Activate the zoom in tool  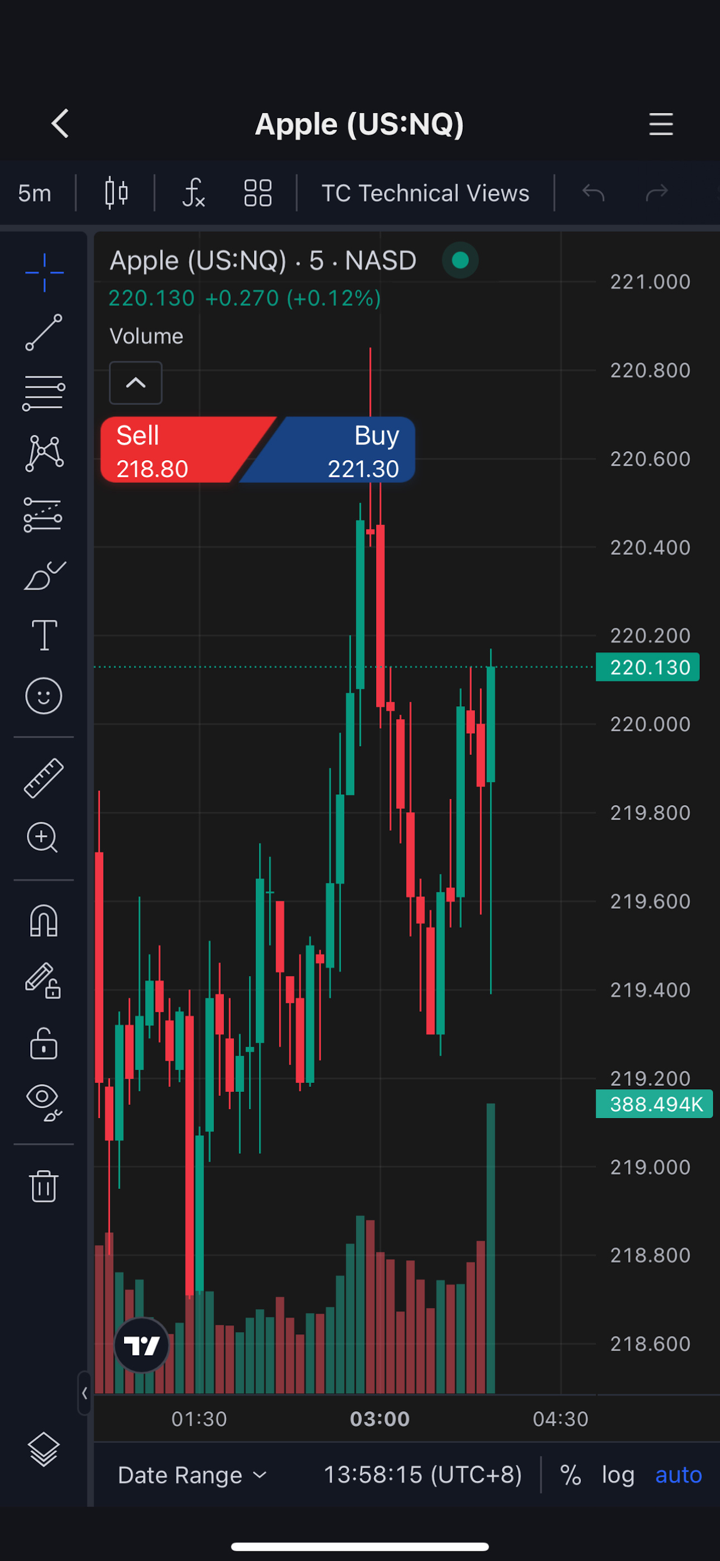(44, 838)
